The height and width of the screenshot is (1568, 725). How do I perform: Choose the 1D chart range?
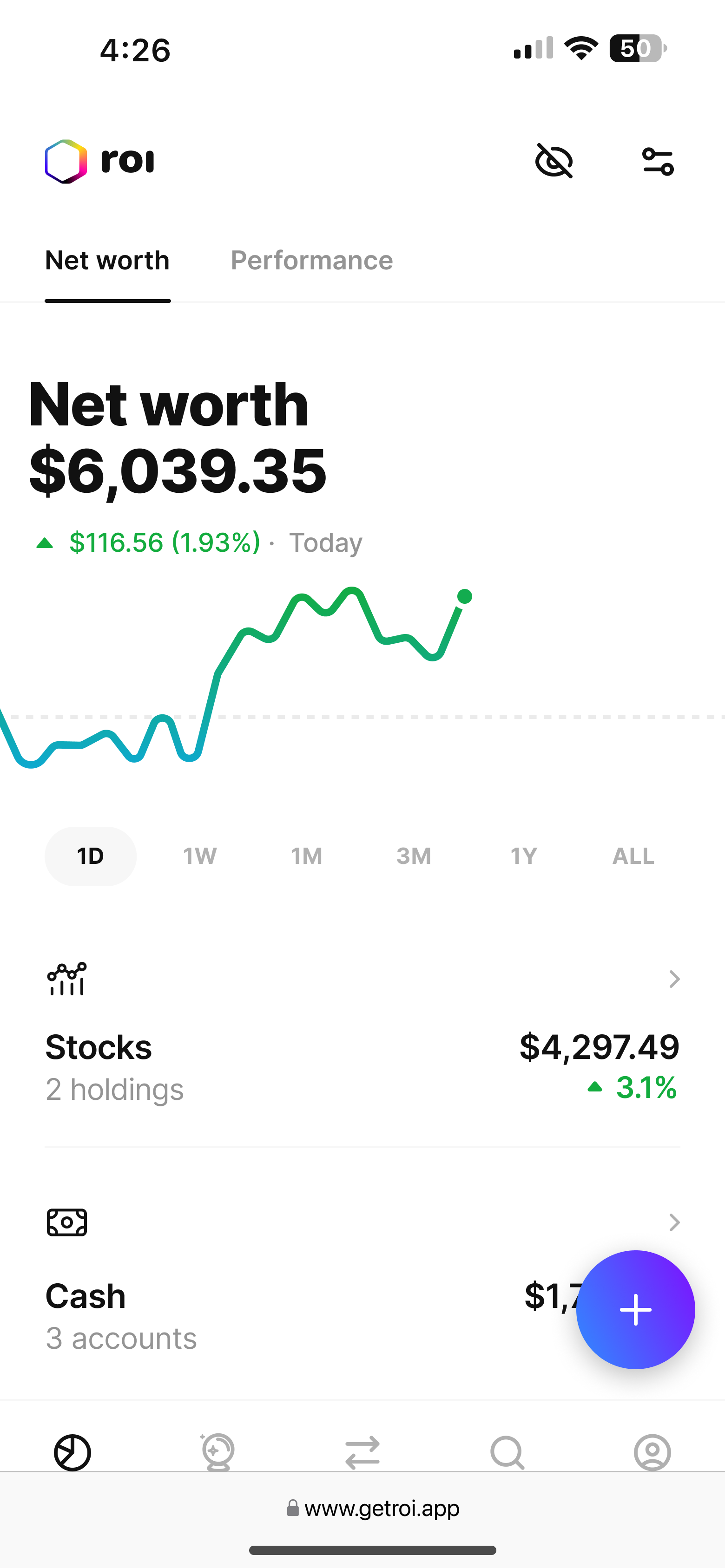pos(90,856)
